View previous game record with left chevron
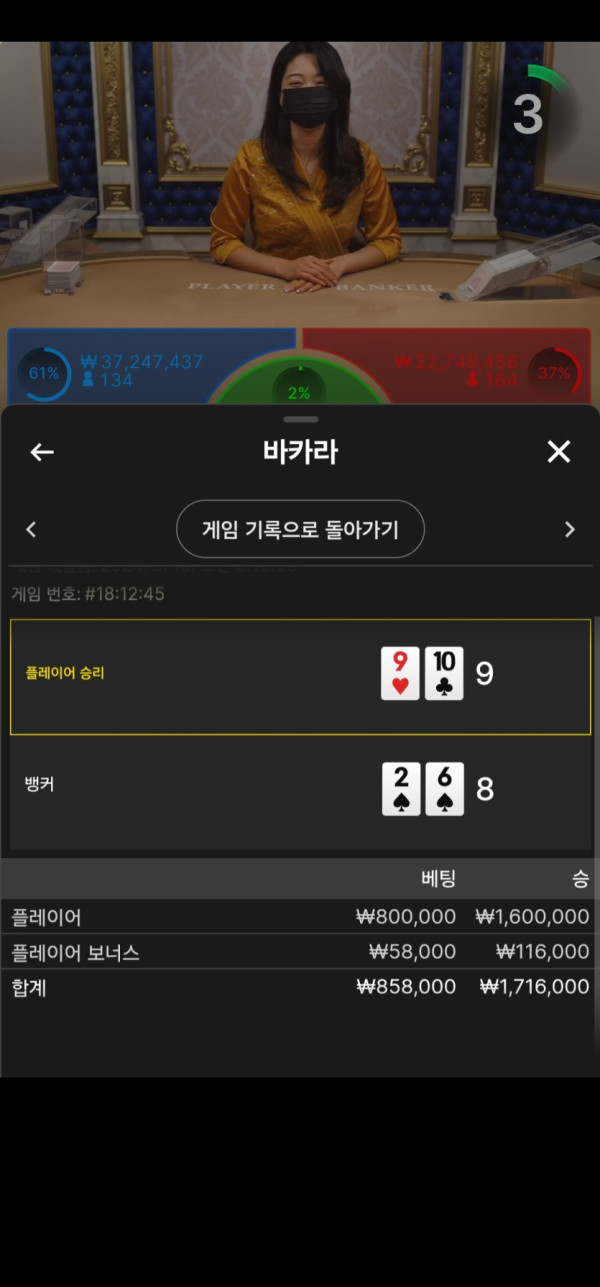This screenshot has width=600, height=1287. coord(31,529)
